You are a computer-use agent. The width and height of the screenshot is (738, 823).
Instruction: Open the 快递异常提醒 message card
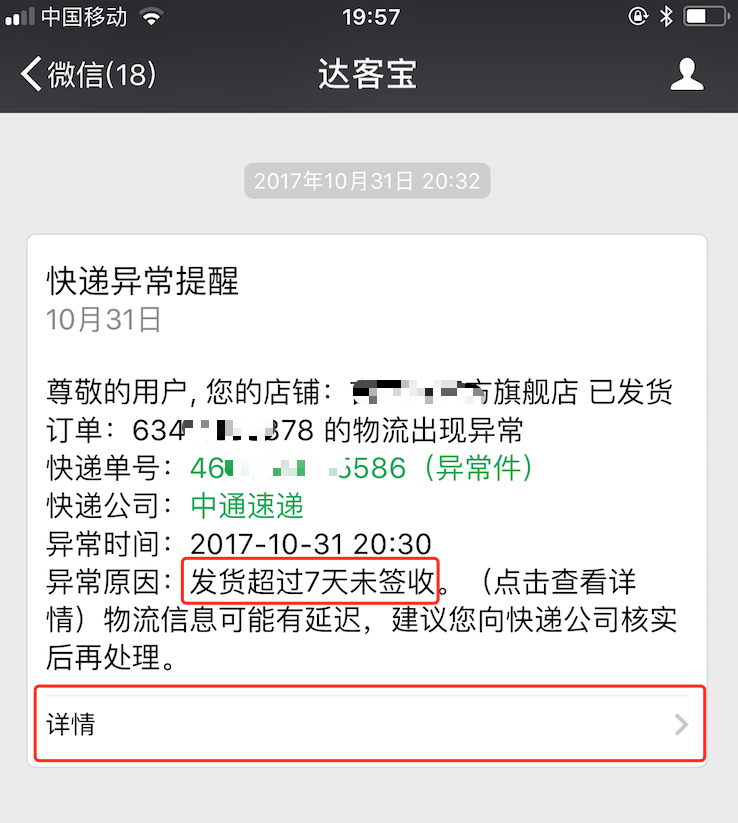tap(143, 281)
